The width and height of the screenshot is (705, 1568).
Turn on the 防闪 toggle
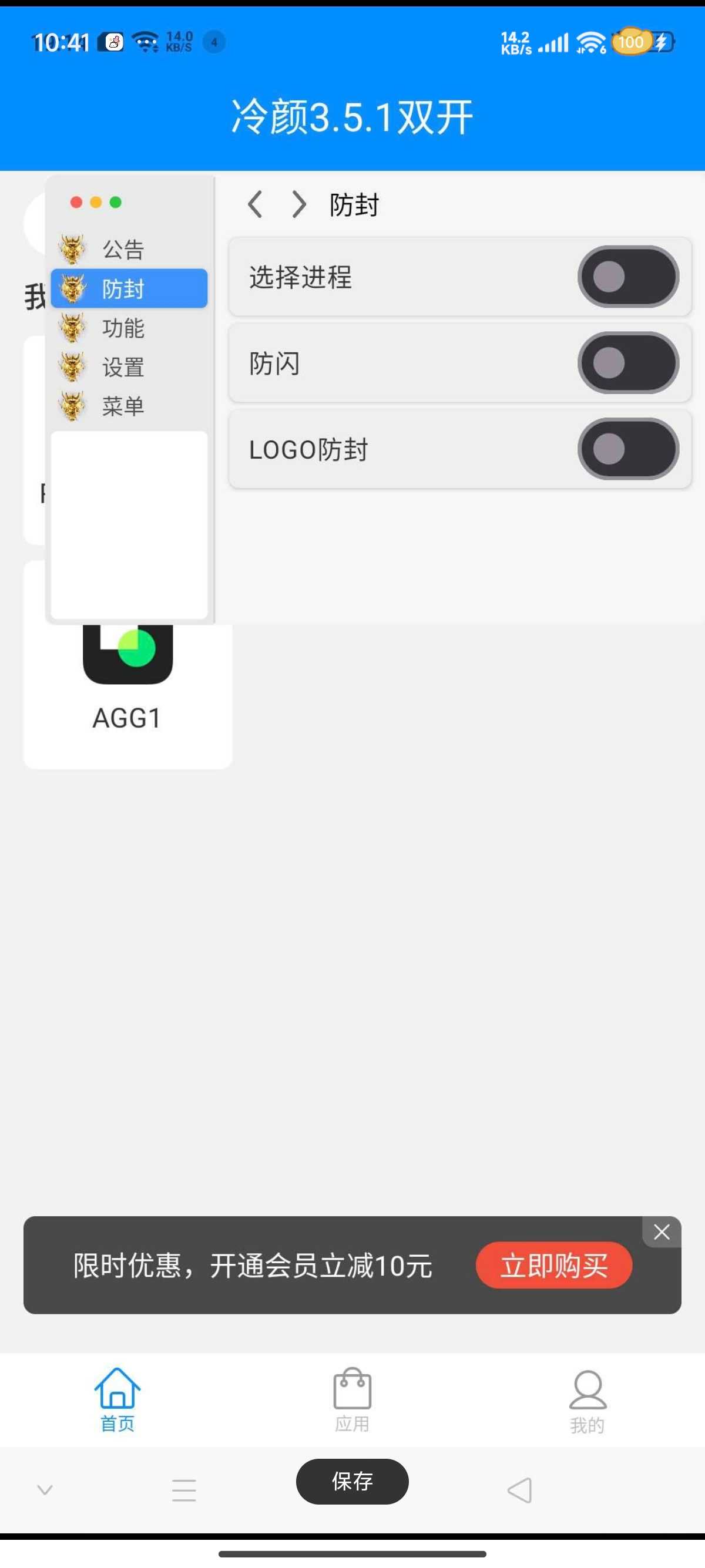tap(627, 363)
